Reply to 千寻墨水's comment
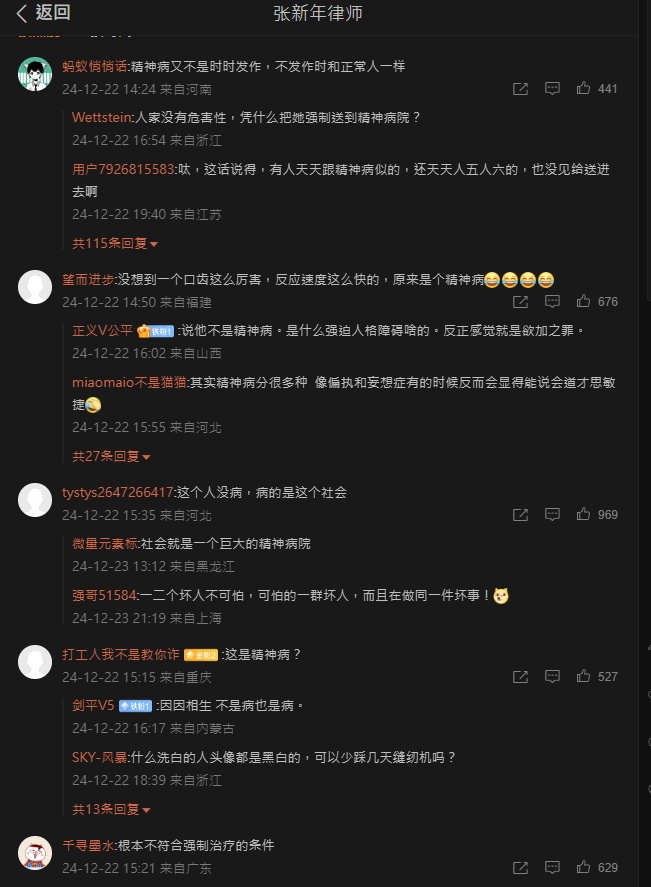The width and height of the screenshot is (651, 887). (x=552, y=868)
